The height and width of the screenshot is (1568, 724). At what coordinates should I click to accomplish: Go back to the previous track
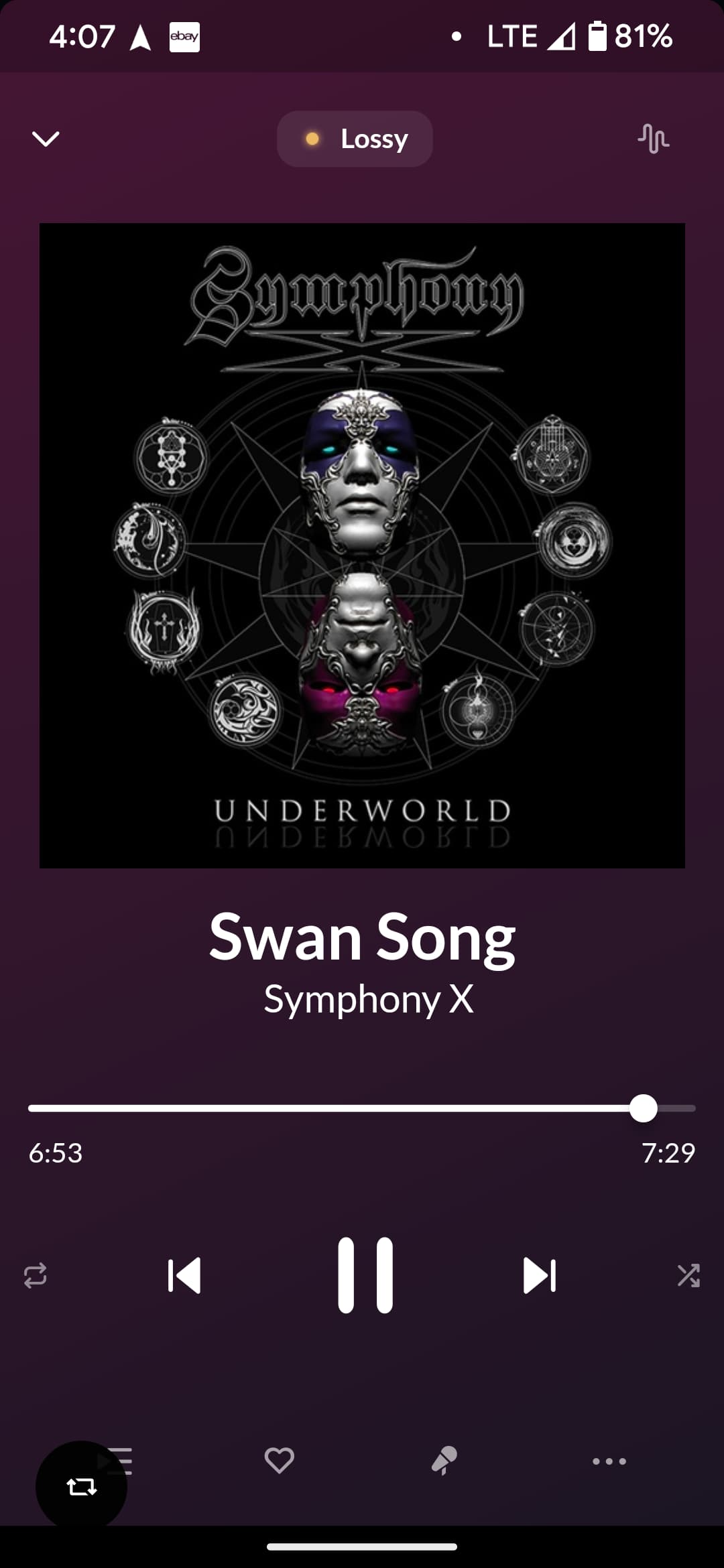click(184, 1275)
